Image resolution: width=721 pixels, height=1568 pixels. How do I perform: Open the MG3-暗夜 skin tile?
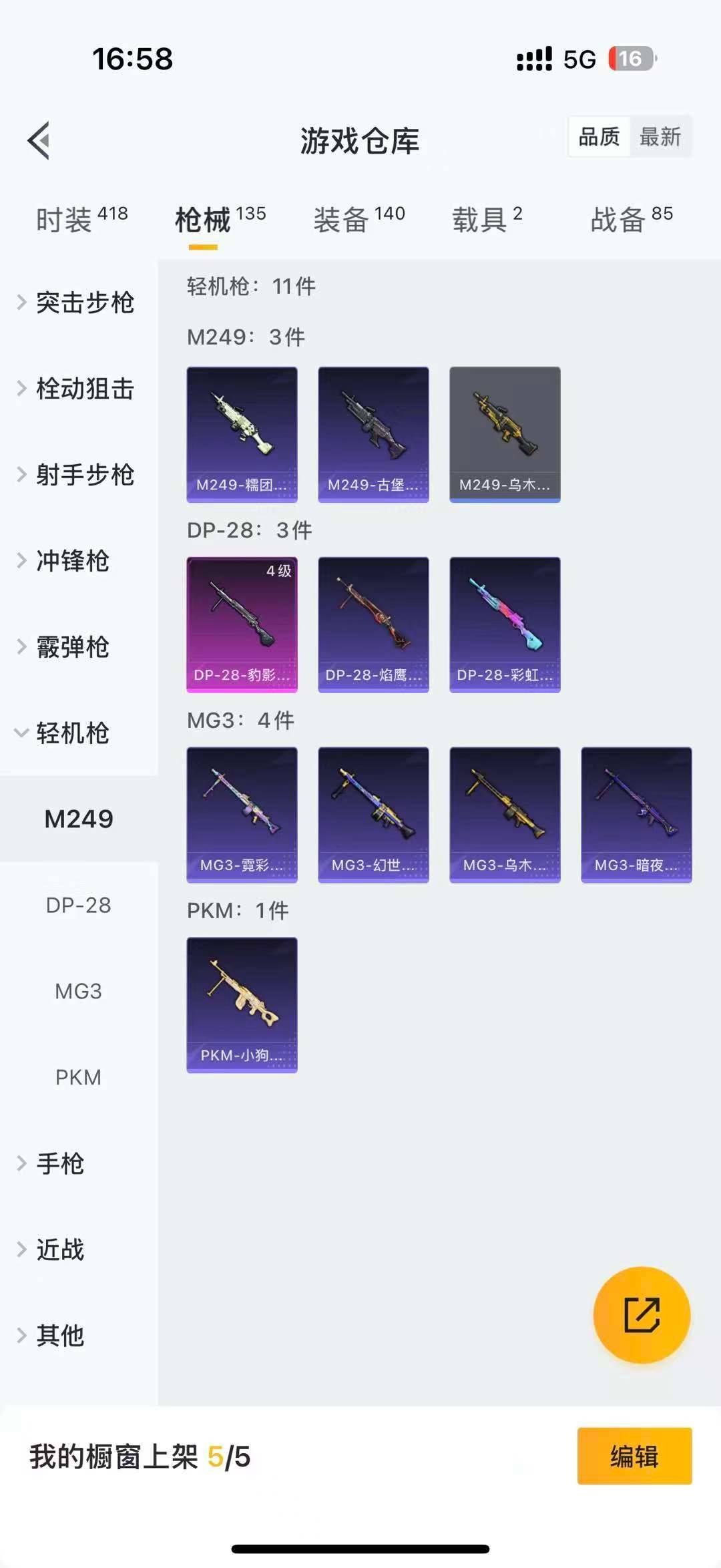pyautogui.click(x=636, y=815)
